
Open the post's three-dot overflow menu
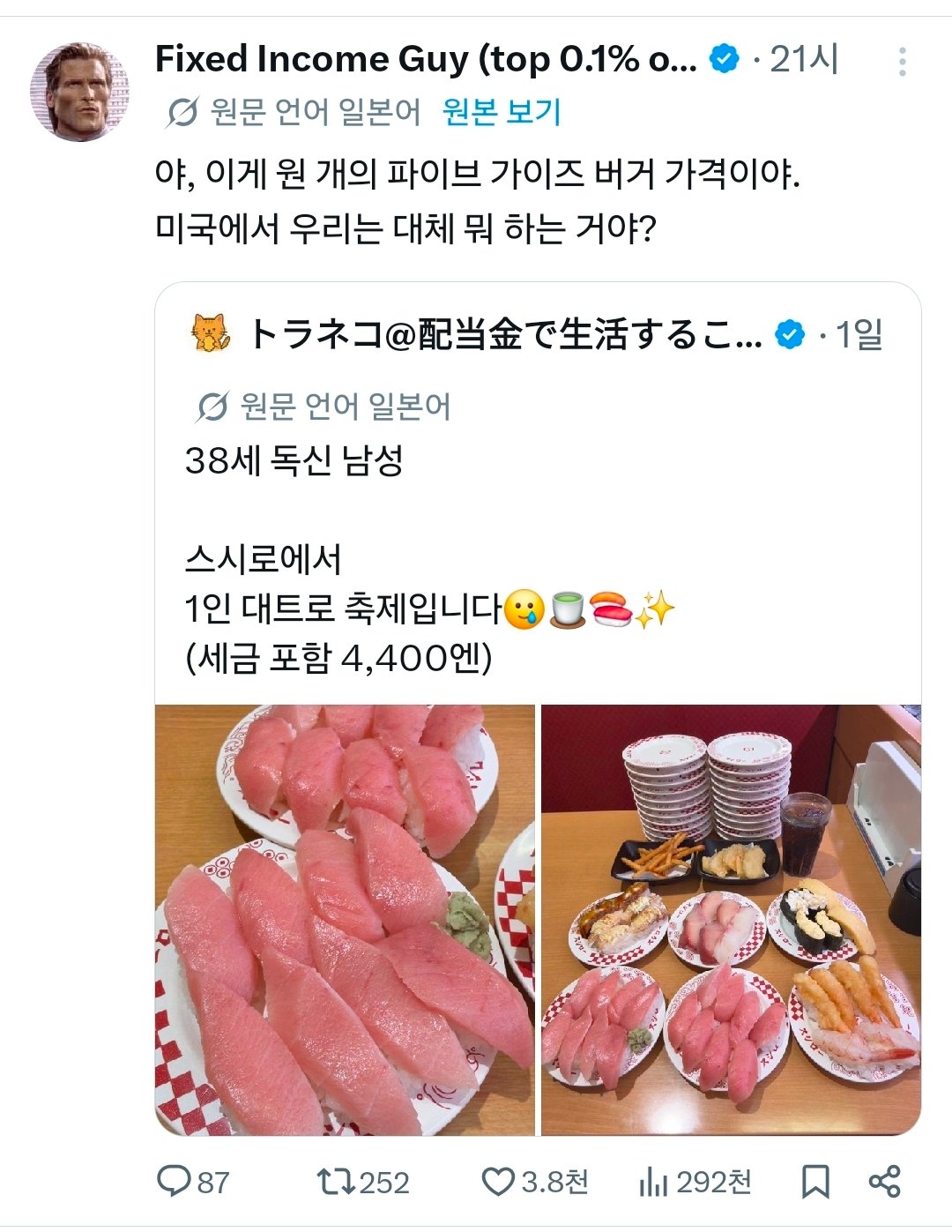[902, 62]
